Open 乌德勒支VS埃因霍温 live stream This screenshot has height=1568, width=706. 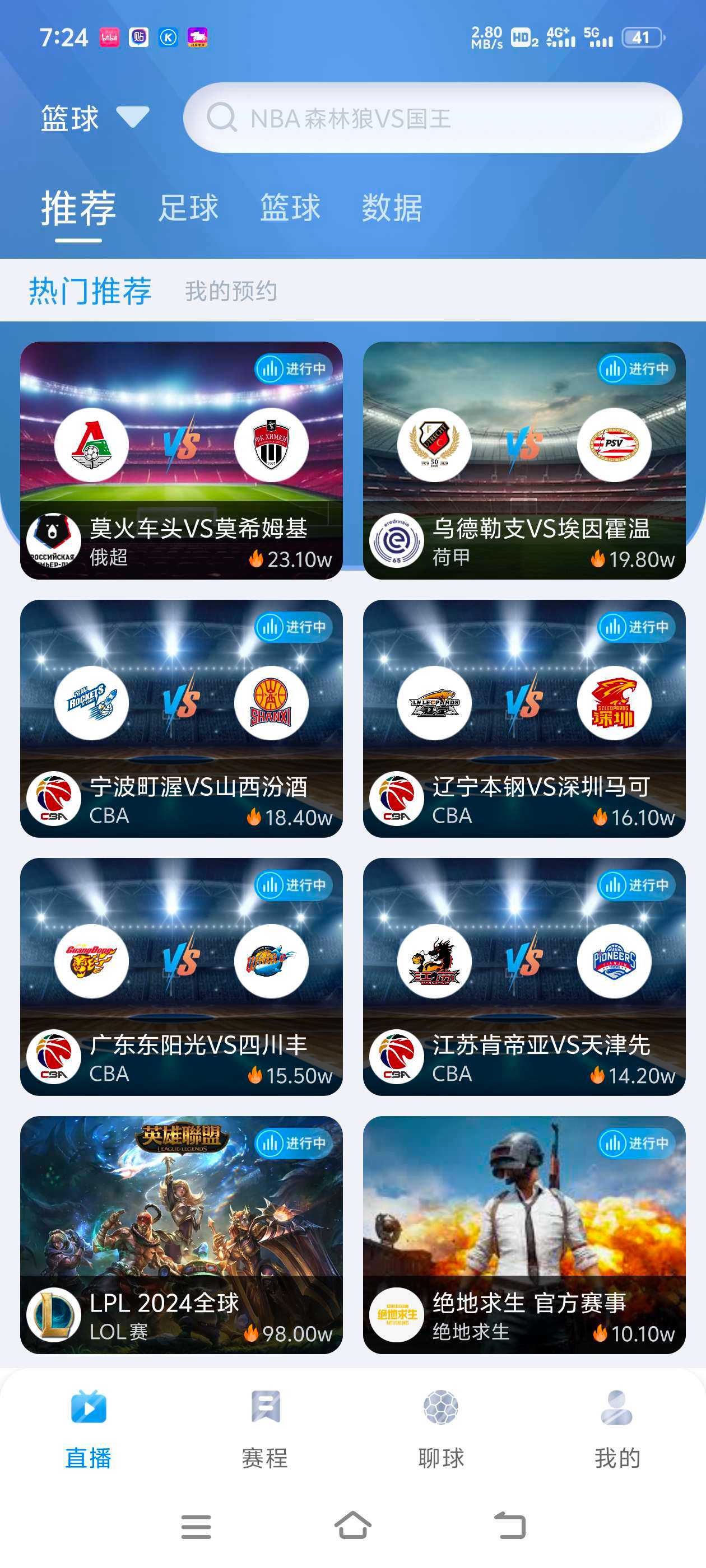click(524, 460)
